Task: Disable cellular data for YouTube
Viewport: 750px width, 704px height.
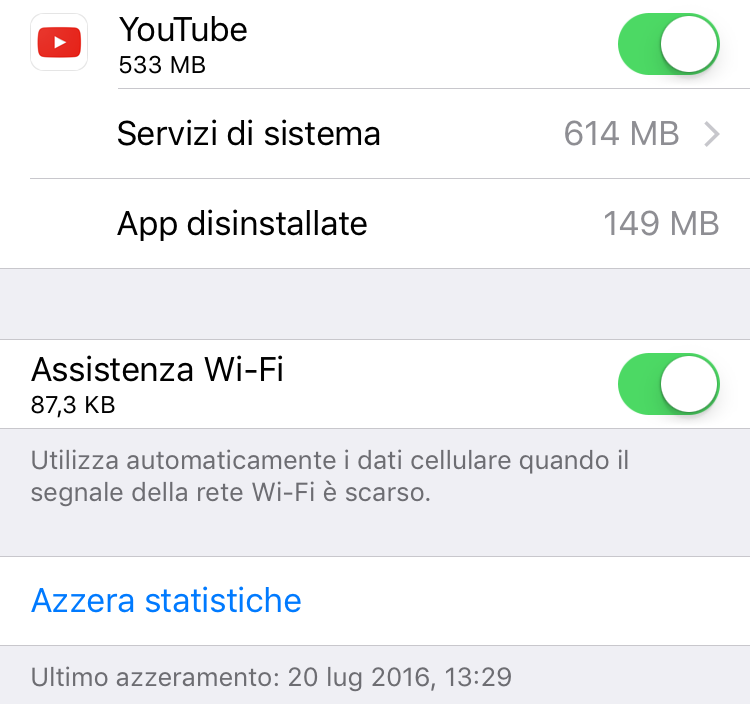Action: pos(668,45)
